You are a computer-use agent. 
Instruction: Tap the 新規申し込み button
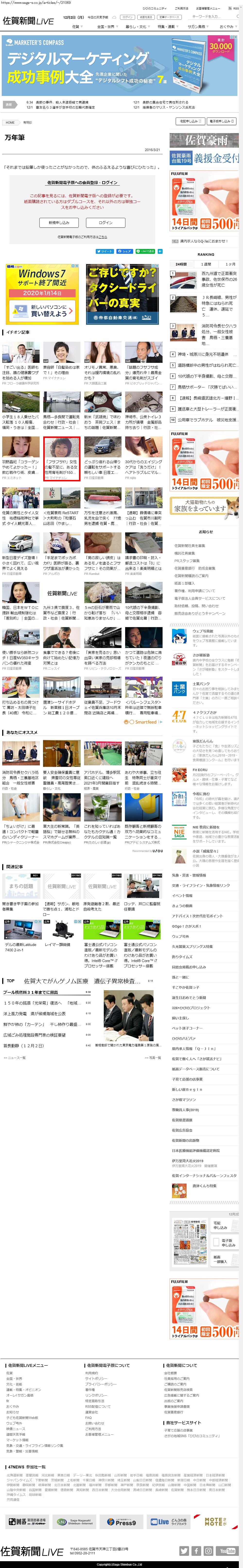(x=59, y=223)
